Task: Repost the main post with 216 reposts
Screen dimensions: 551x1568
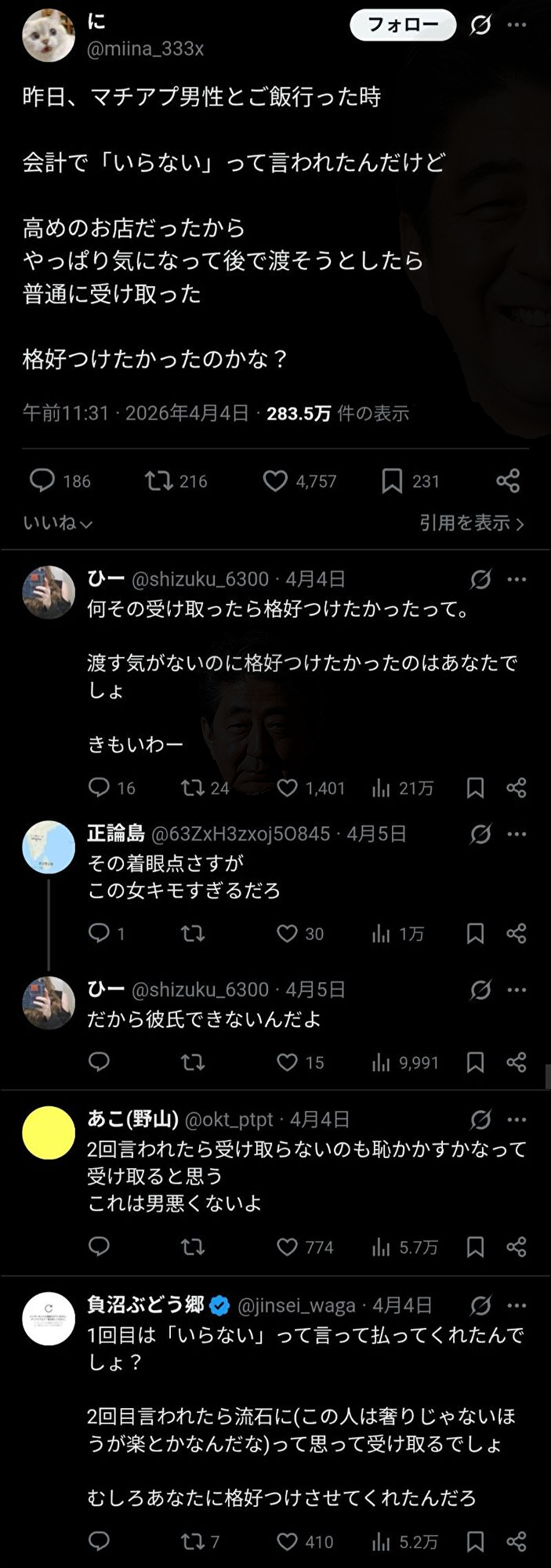Action: pos(159,480)
